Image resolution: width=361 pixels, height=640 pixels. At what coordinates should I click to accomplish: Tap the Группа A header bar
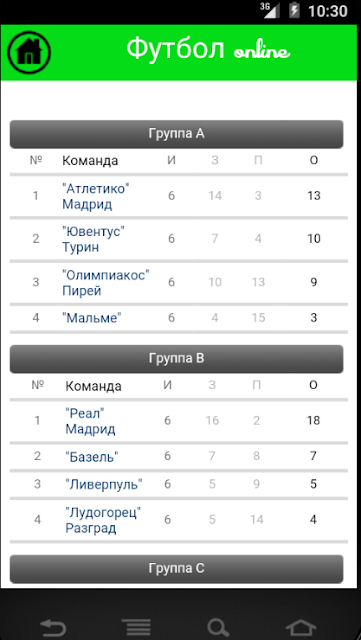coord(176,134)
